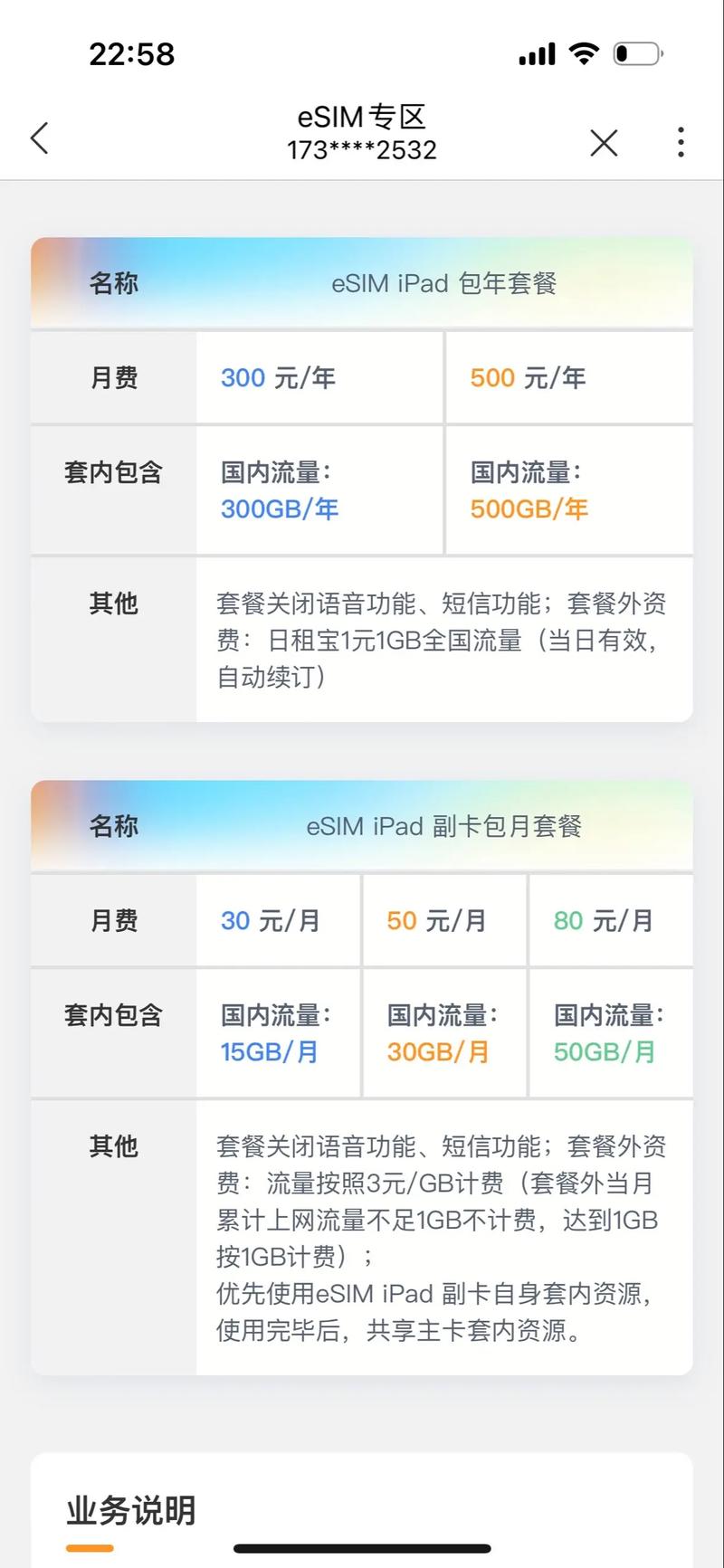Go back using the top-left arrow

(x=40, y=138)
